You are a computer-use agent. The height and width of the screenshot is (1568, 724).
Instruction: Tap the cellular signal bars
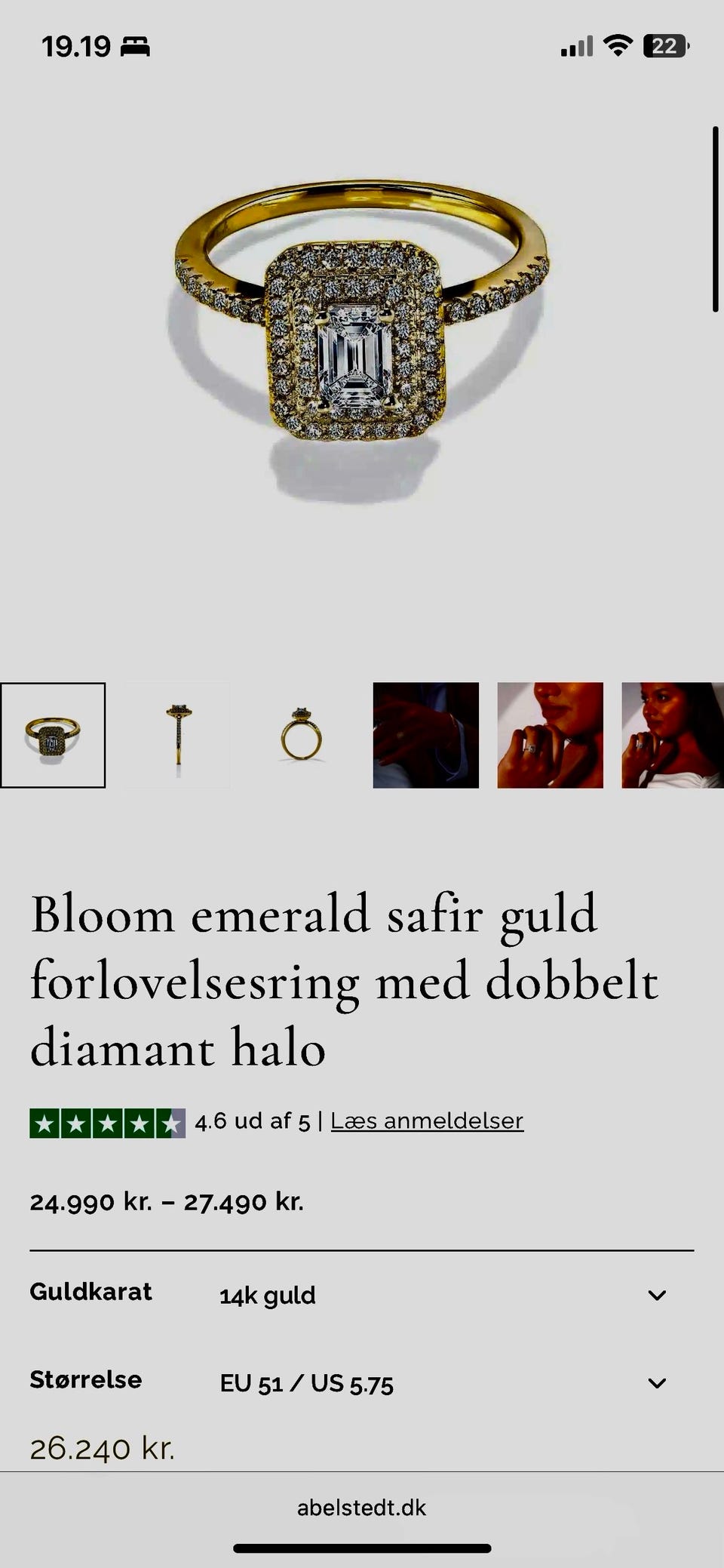pyautogui.click(x=578, y=47)
